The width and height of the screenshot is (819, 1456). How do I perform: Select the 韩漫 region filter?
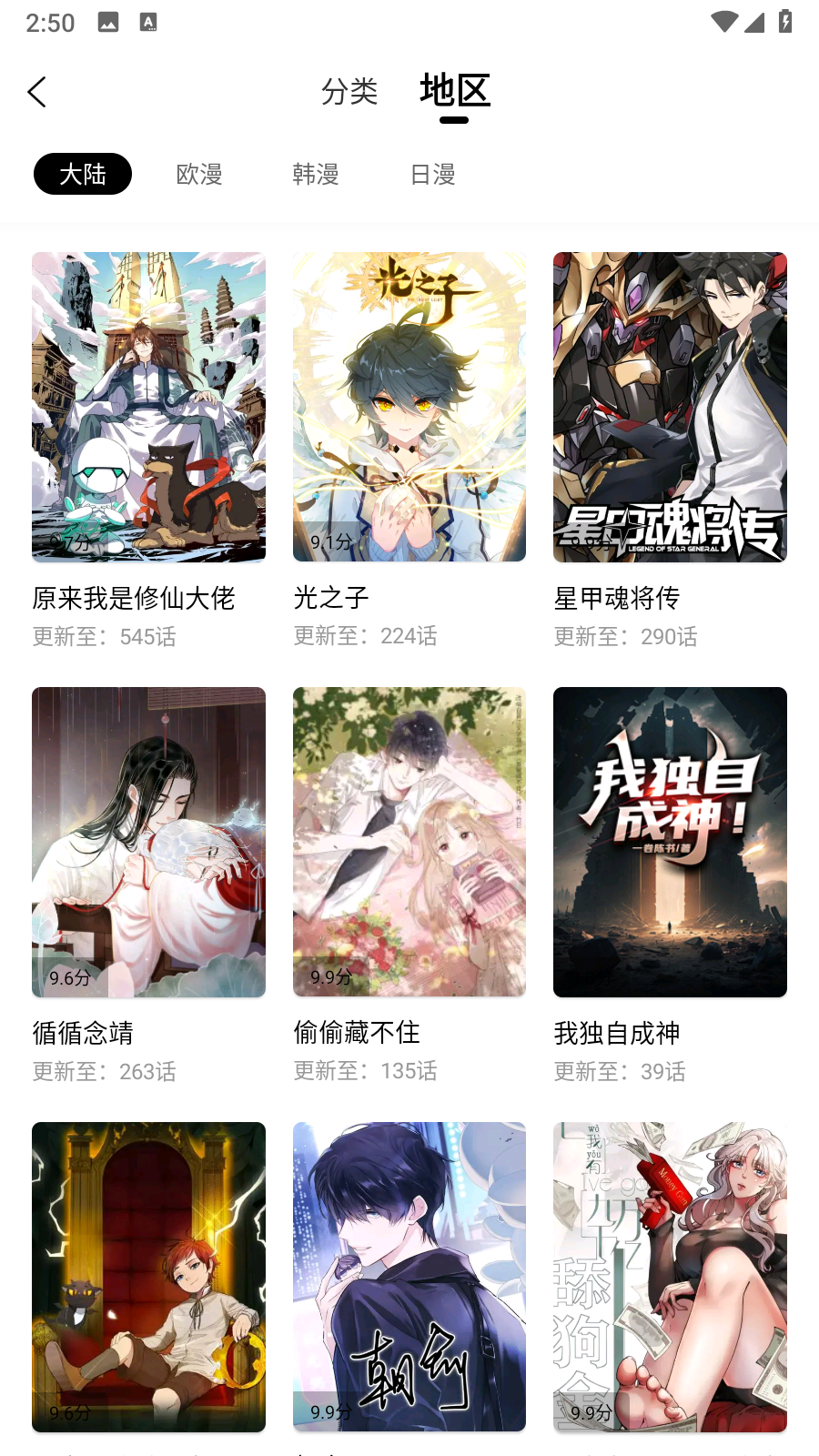click(317, 174)
